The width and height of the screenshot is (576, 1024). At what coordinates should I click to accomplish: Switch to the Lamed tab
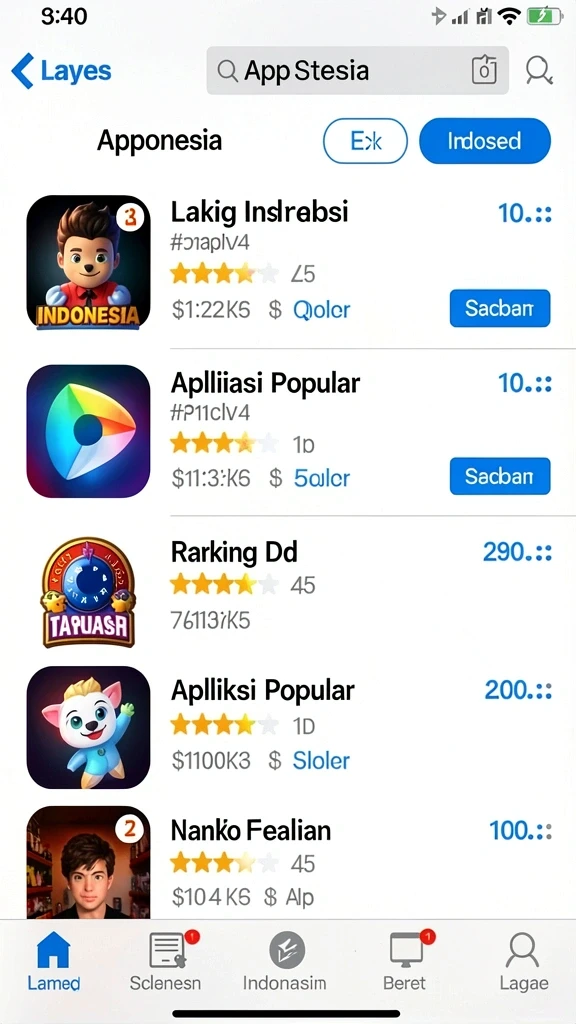[54, 961]
